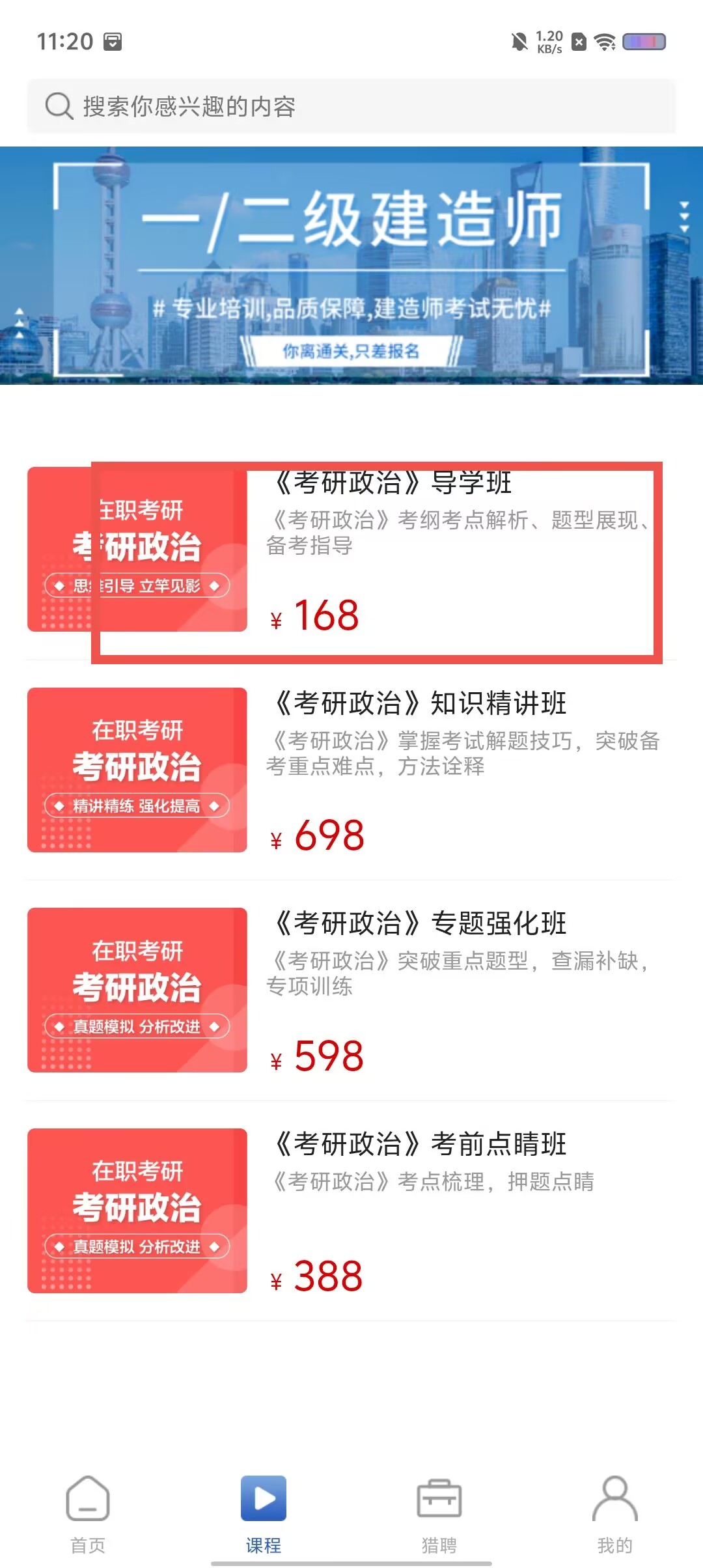Open the search box for content
Screen dimensions: 703x1568
[x=351, y=106]
